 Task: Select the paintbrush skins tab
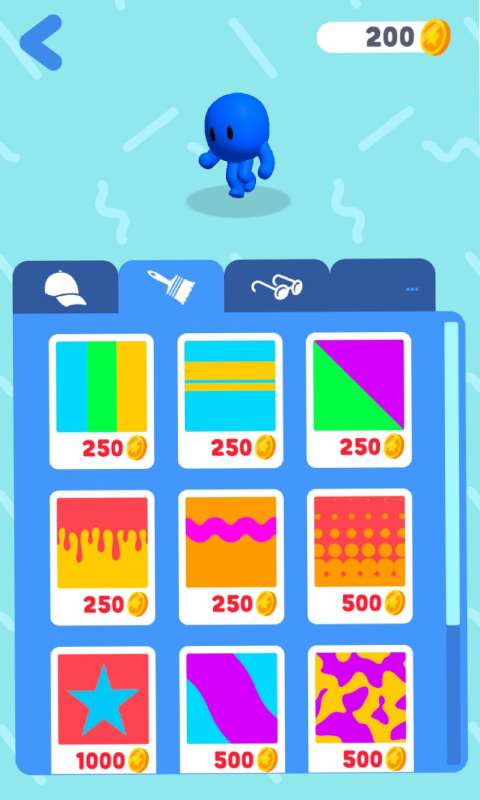tap(171, 286)
